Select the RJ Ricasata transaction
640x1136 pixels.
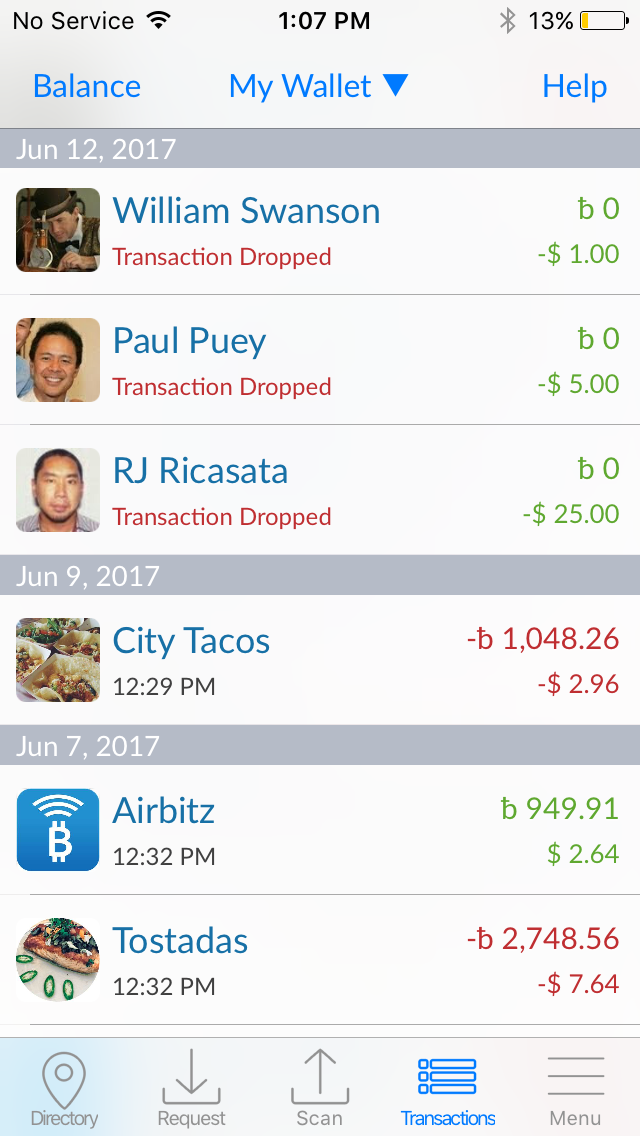pos(320,490)
